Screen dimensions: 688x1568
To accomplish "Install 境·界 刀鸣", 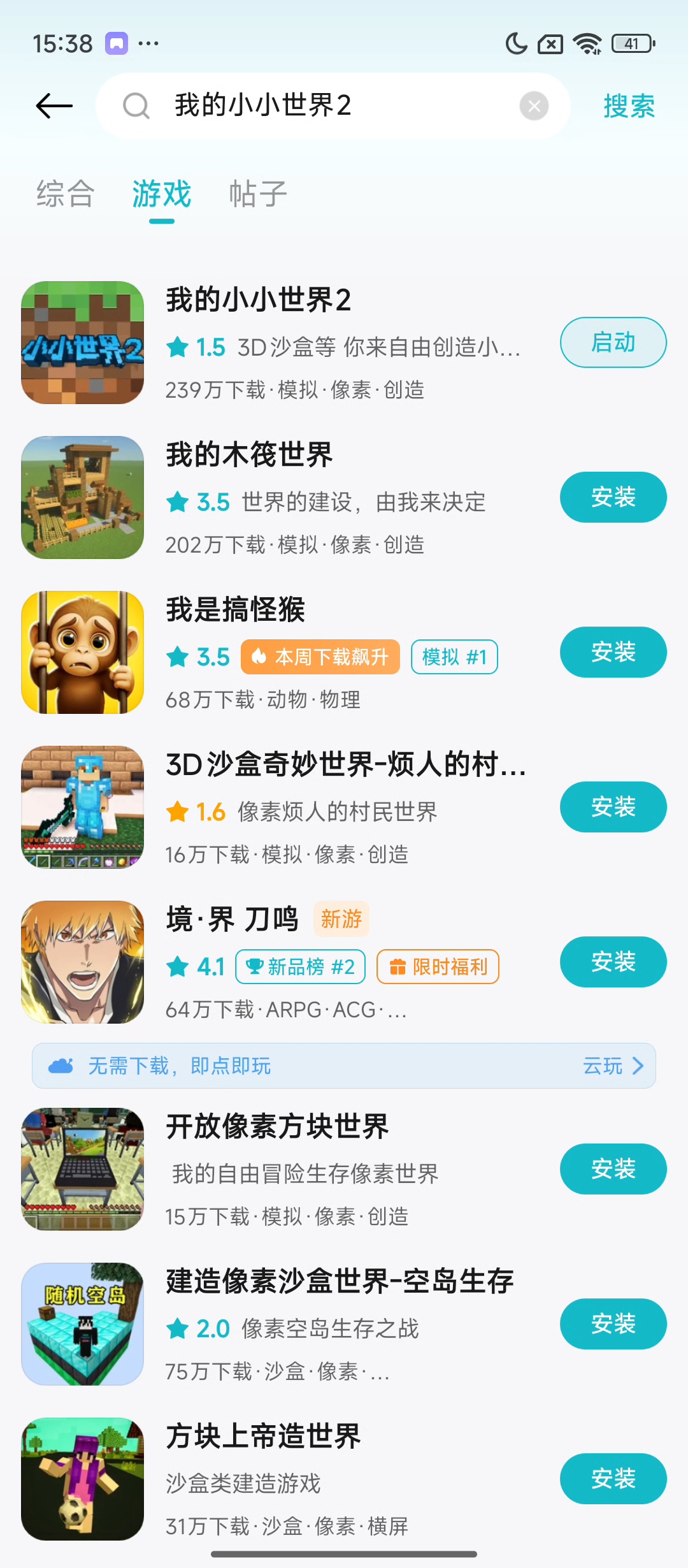I will (613, 962).
